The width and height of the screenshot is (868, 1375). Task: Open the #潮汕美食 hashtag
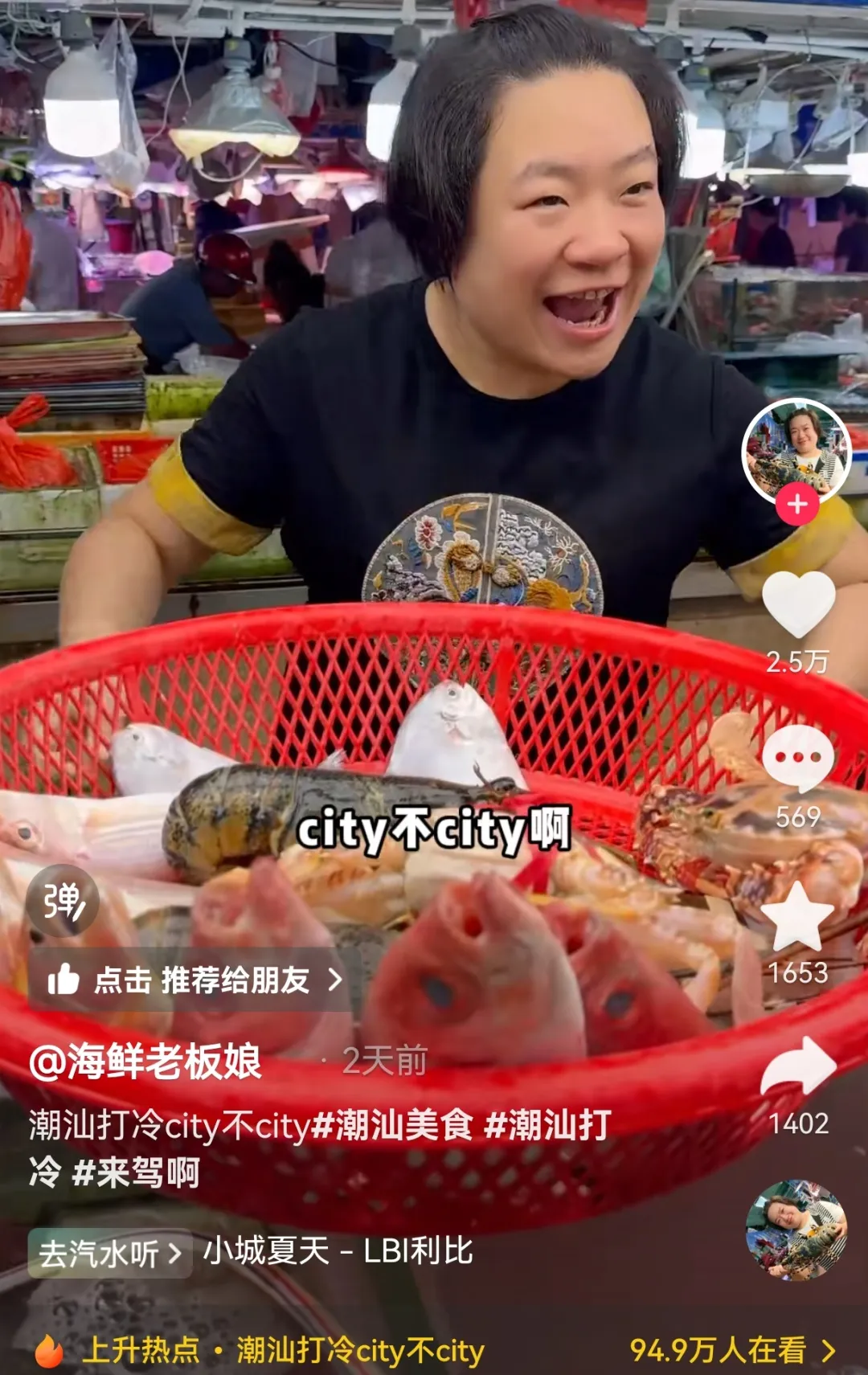(x=392, y=1125)
